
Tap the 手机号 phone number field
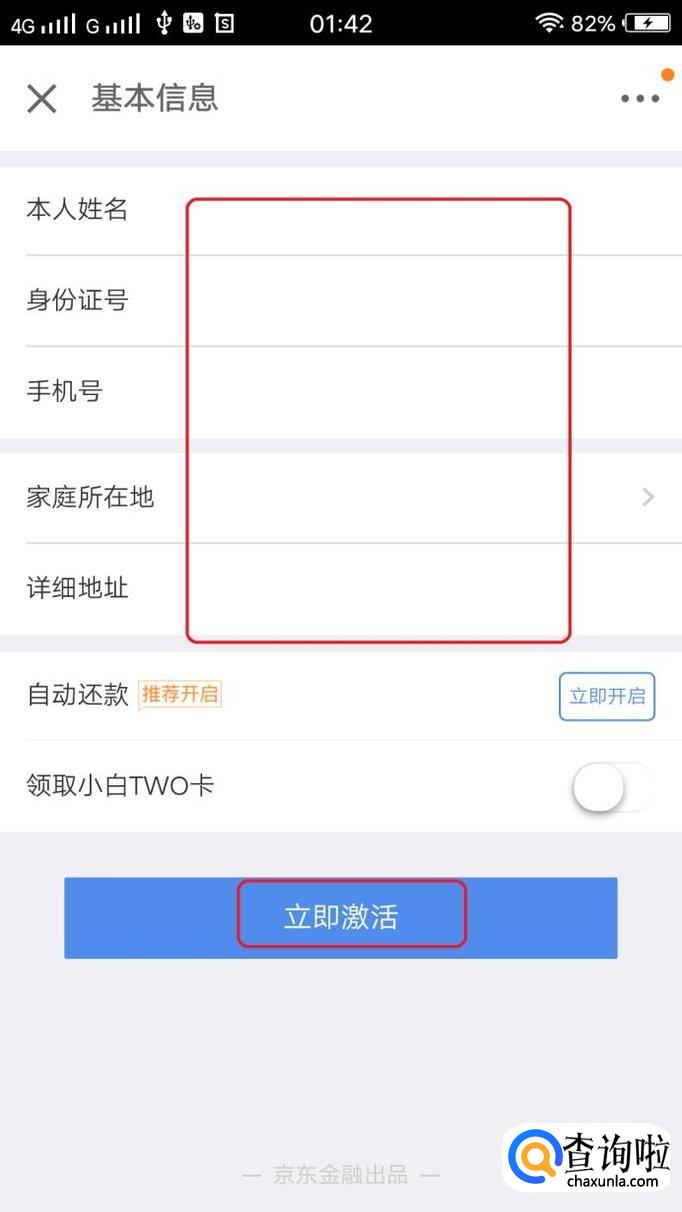341,392
